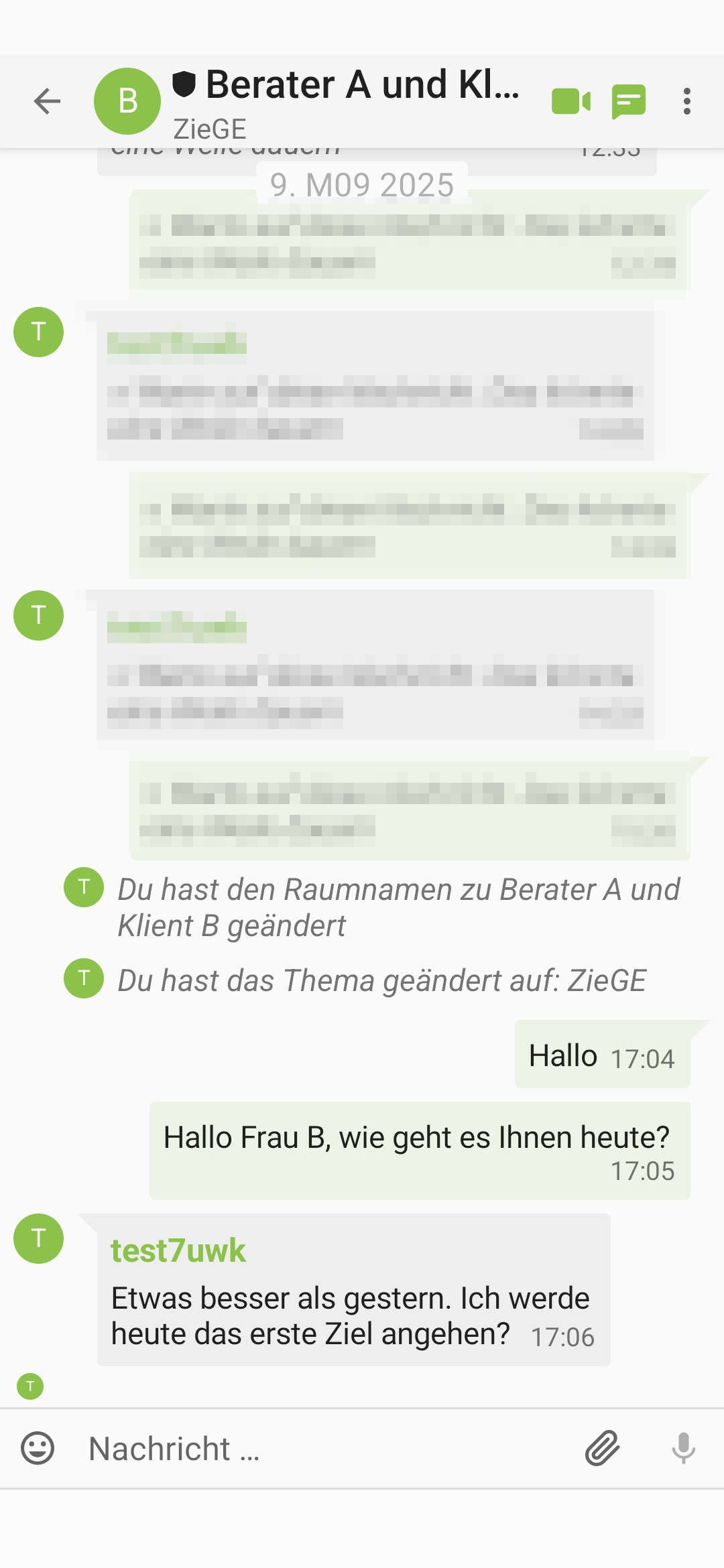Click the notice Du hast das Thema geändert auf: ZieGE
This screenshot has width=724, height=1568.
(x=382, y=980)
